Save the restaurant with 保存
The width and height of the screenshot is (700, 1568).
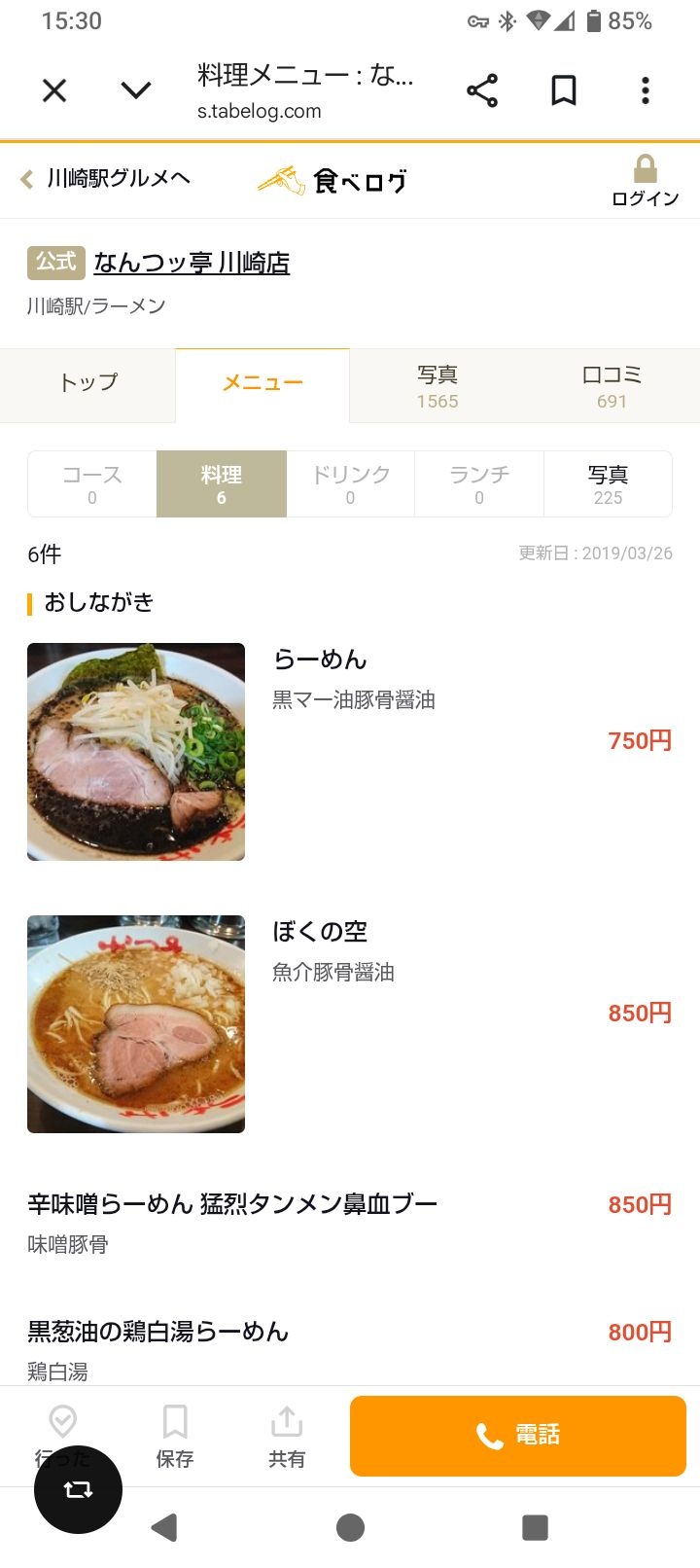175,1436
